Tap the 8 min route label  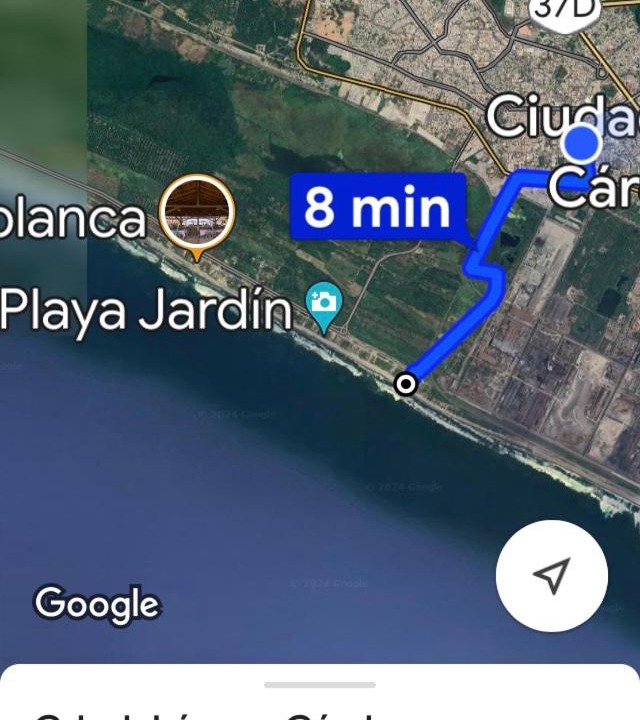coord(377,206)
